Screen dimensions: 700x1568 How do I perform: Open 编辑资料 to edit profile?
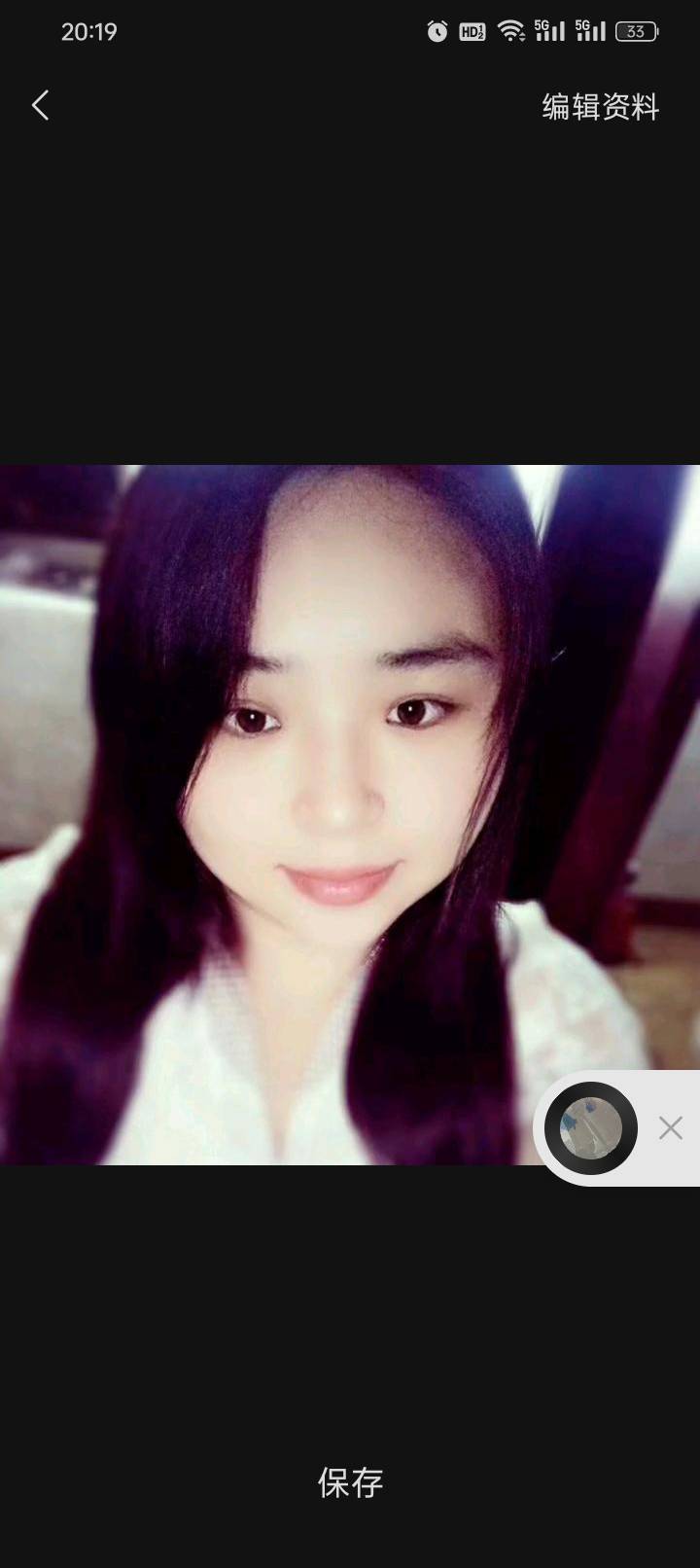pos(600,107)
